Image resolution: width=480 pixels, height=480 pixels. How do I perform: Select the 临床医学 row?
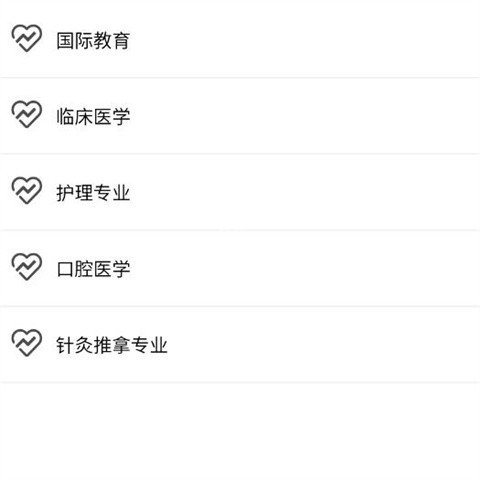tap(240, 116)
